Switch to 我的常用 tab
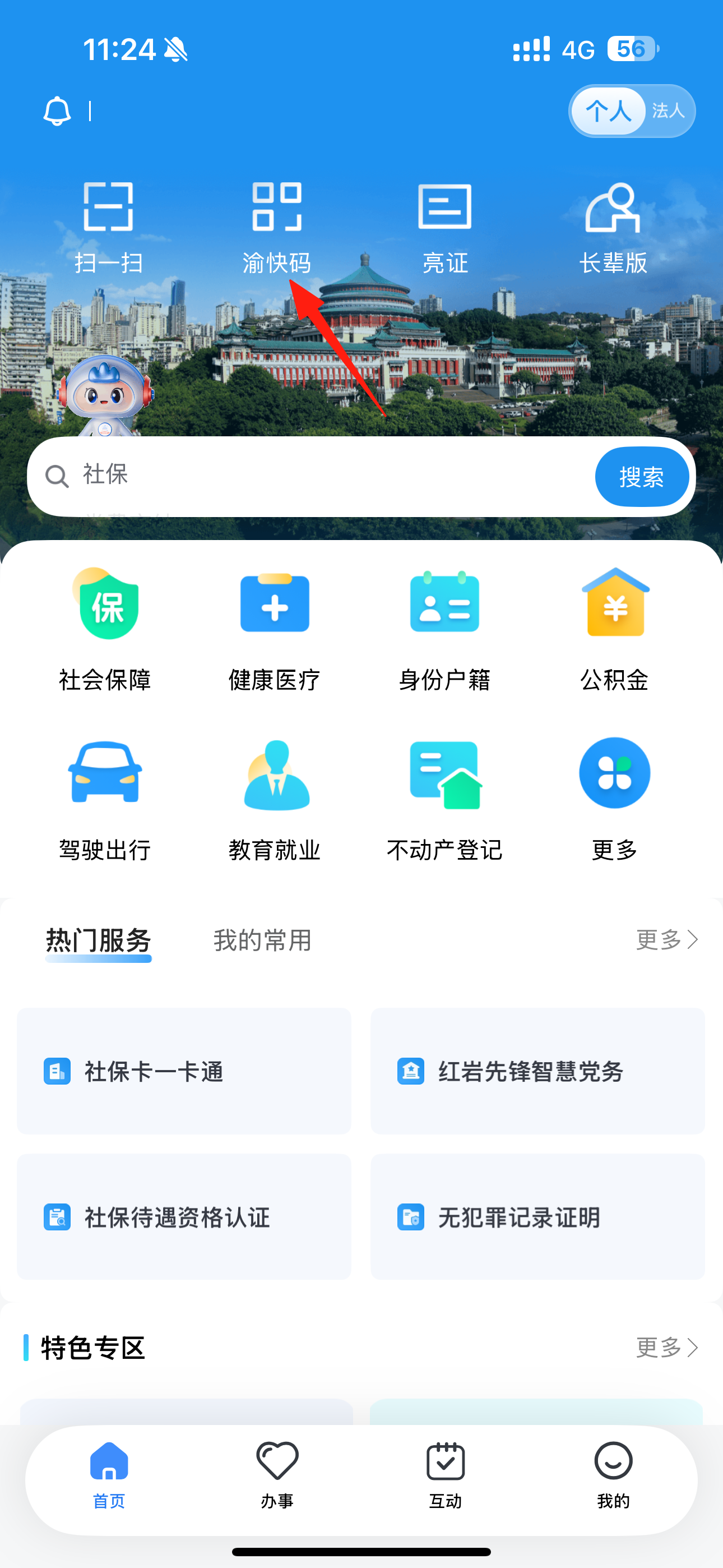This screenshot has height=1568, width=723. point(262,940)
